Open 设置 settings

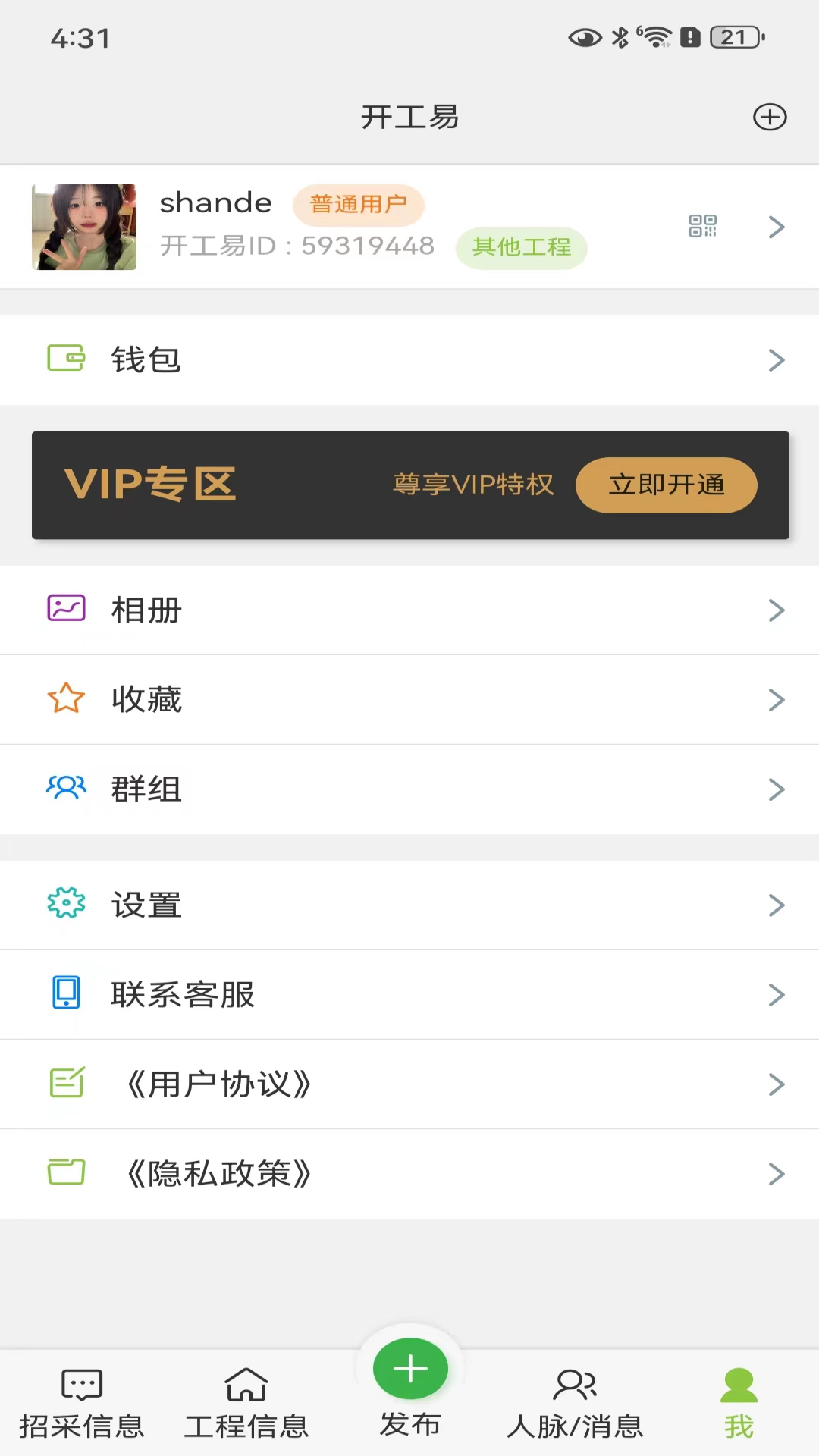pyautogui.click(x=409, y=905)
